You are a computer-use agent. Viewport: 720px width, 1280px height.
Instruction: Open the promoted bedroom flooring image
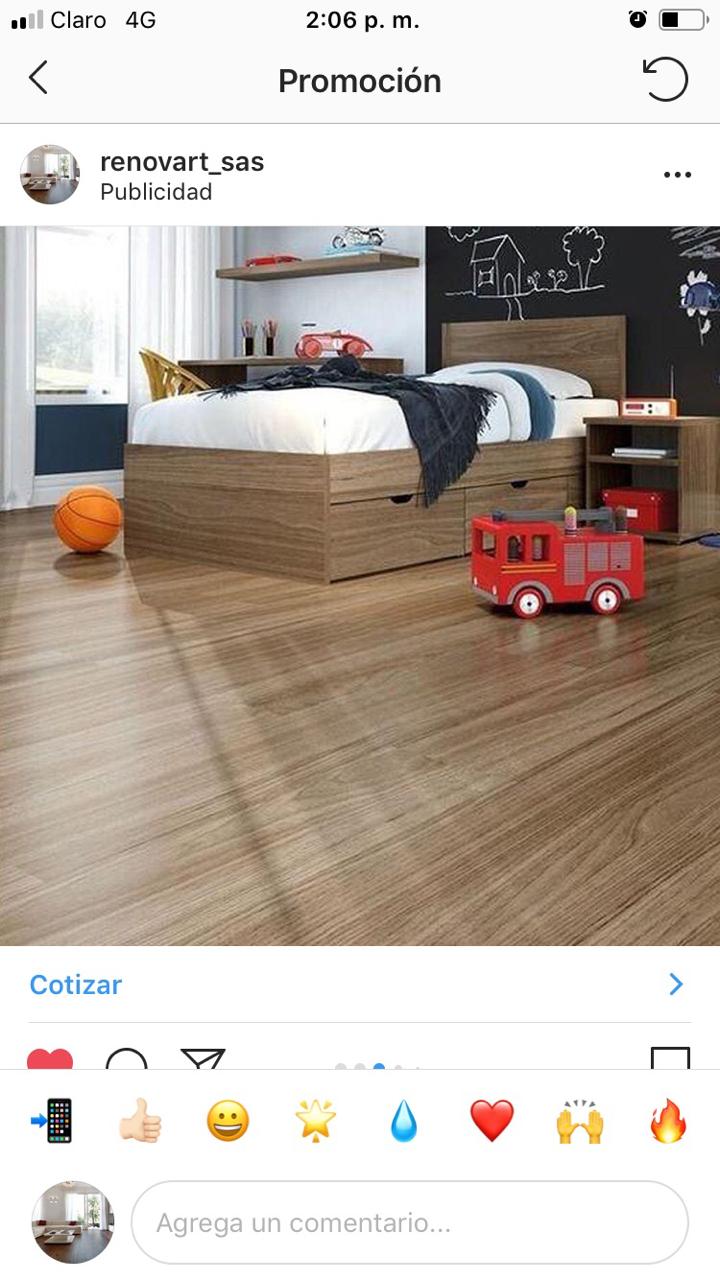pos(360,585)
